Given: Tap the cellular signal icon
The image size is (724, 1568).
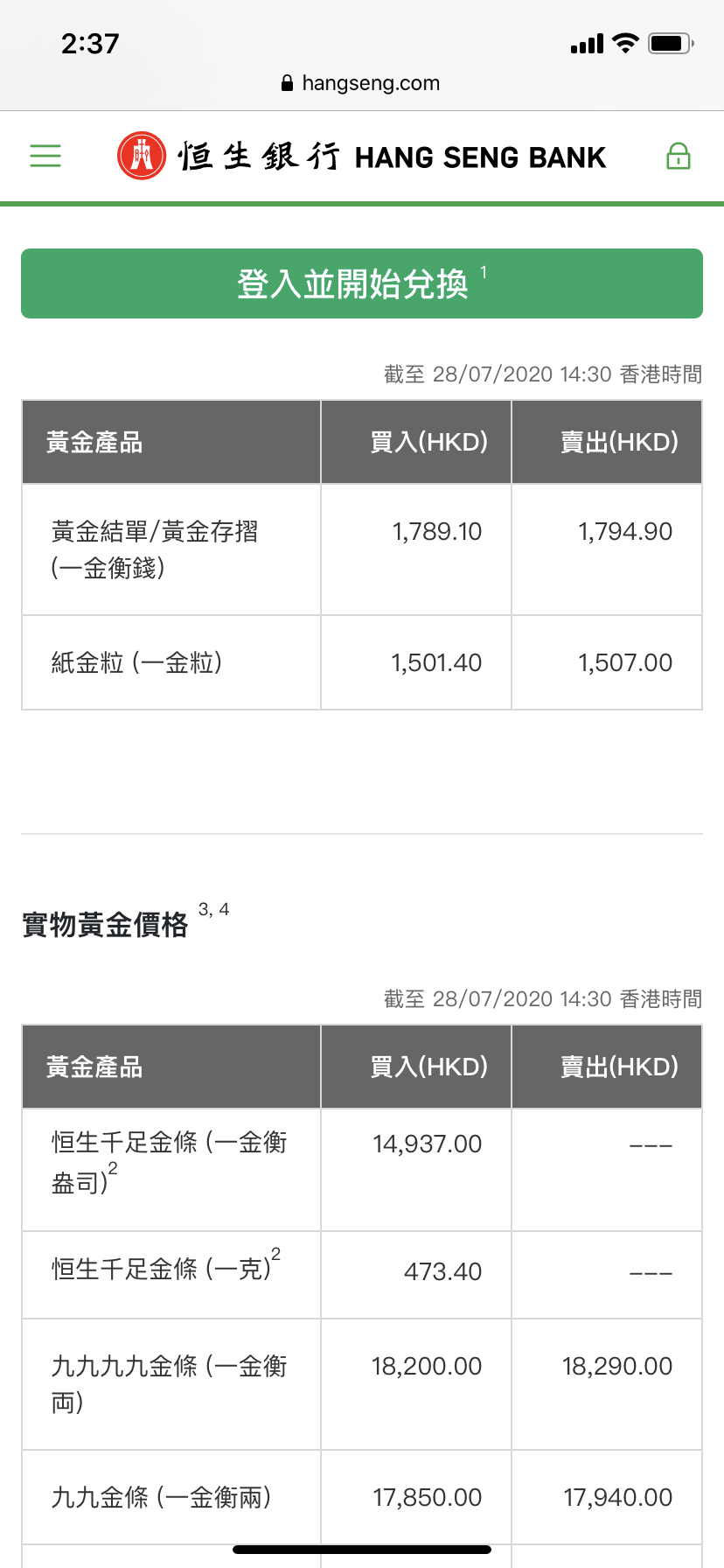Looking at the screenshot, I should pyautogui.click(x=588, y=43).
